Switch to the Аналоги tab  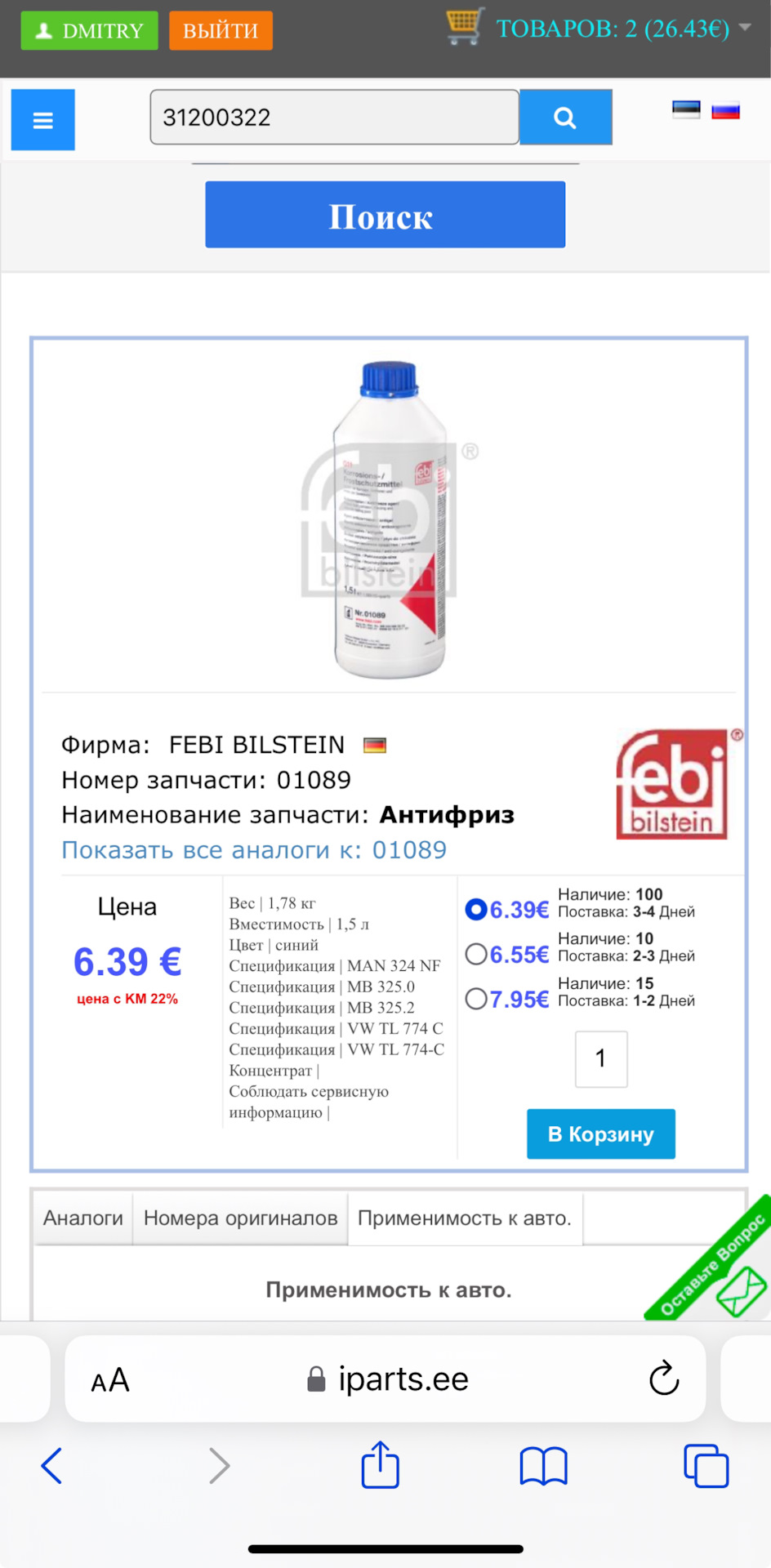tap(82, 1218)
